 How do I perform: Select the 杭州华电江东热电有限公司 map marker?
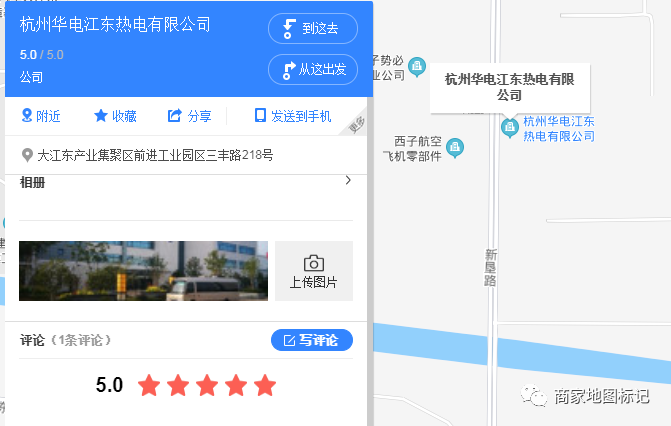tap(511, 125)
